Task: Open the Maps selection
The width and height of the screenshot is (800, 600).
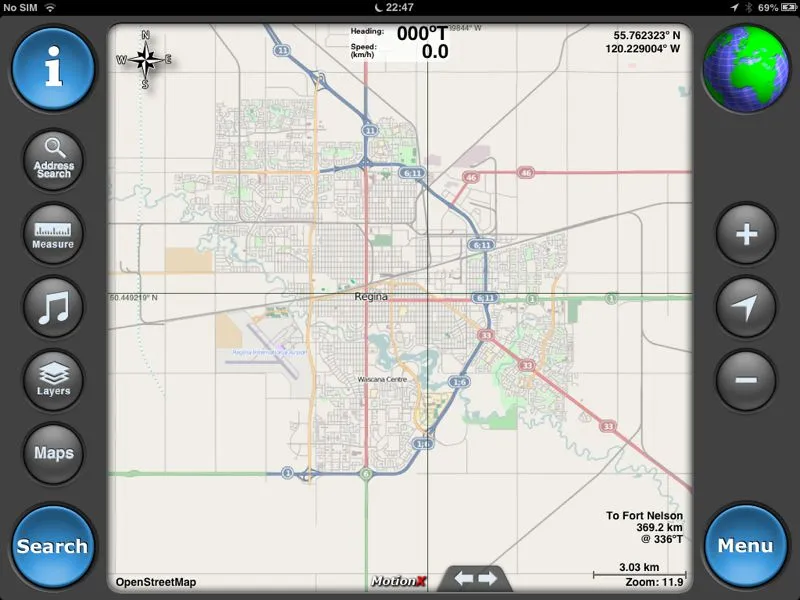Action: [53, 453]
